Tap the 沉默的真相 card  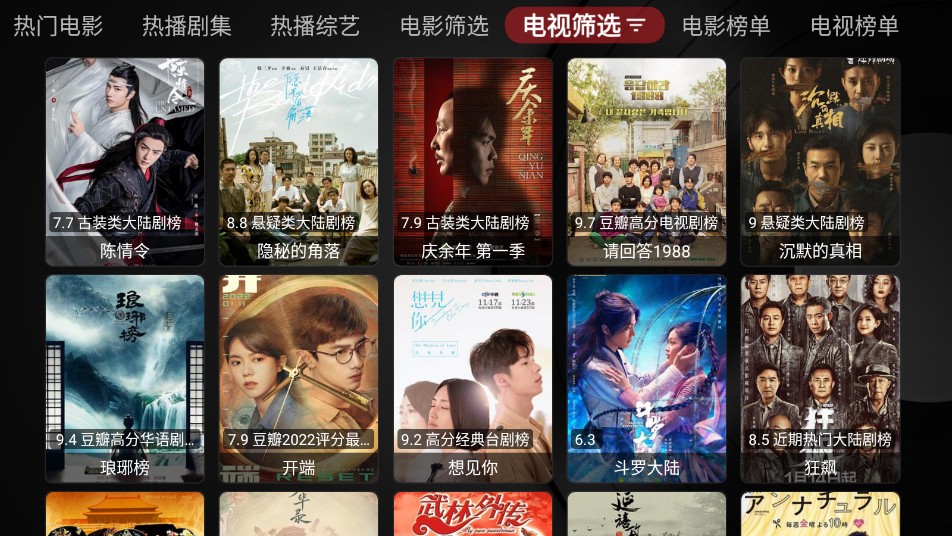point(820,161)
